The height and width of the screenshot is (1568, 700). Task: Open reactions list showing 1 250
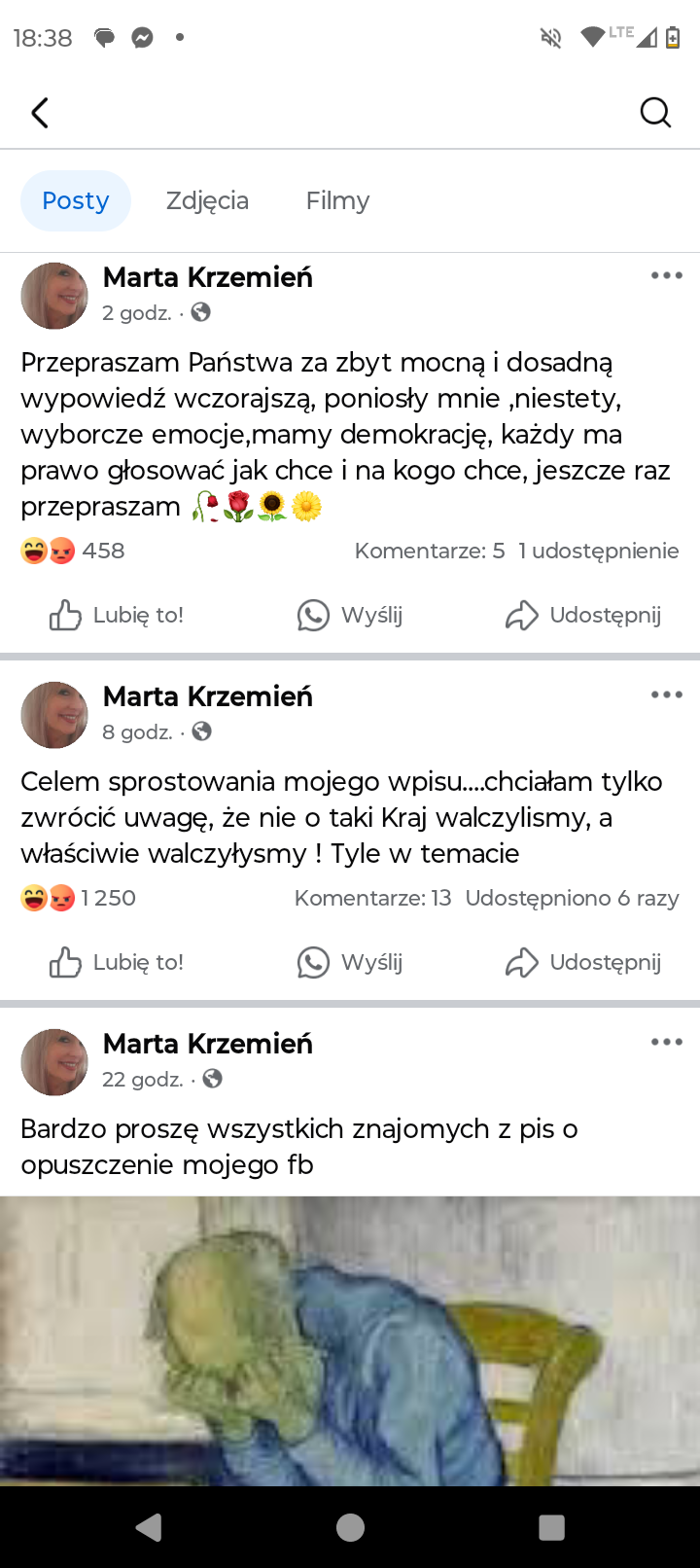[x=78, y=898]
